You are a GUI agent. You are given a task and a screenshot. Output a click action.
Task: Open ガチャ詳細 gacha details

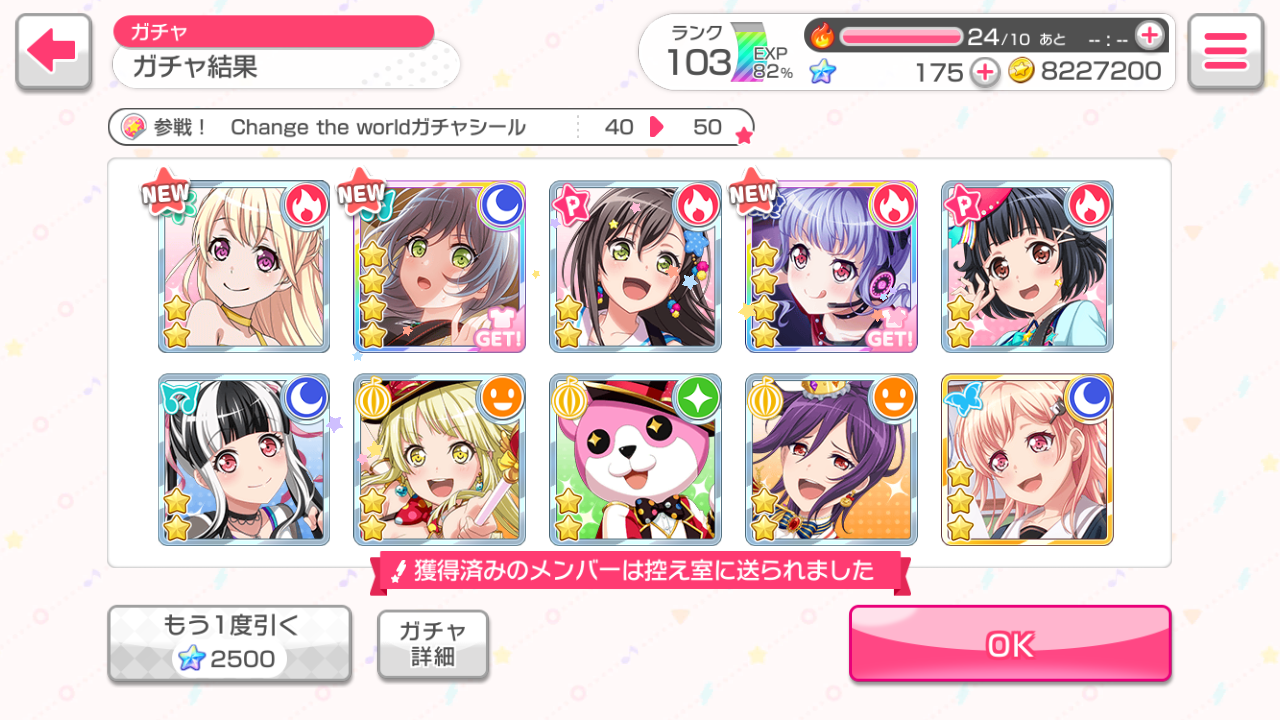tap(433, 645)
